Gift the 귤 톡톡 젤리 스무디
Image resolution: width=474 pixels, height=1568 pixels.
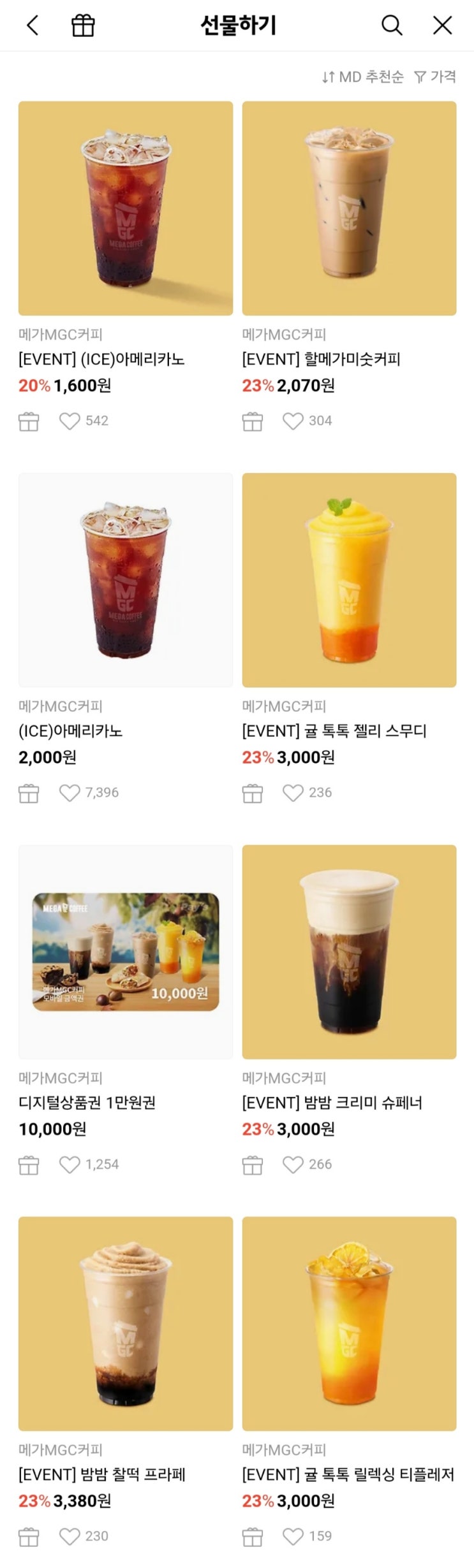[253, 793]
